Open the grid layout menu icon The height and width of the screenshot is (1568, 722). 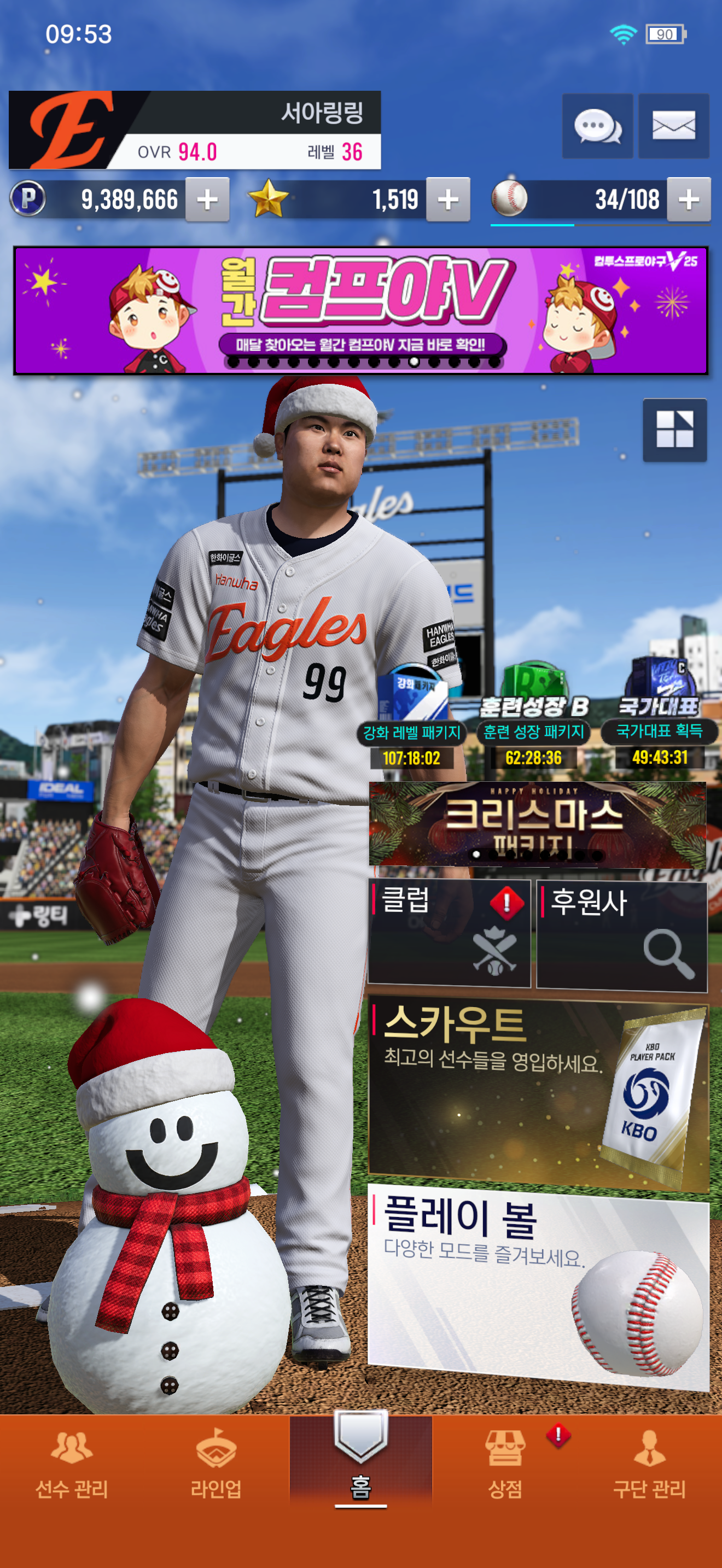tap(674, 430)
